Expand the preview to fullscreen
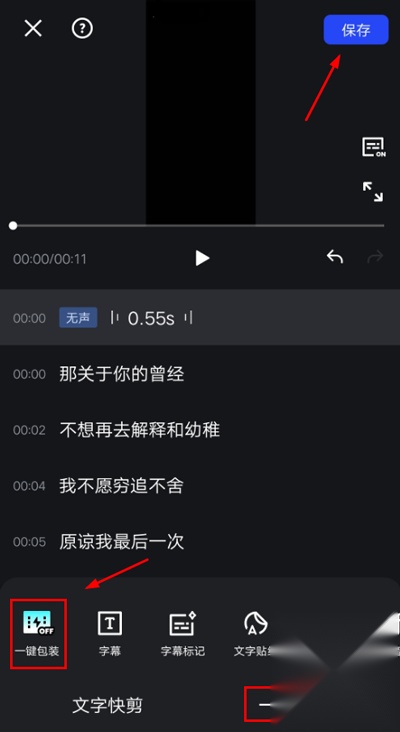 pyautogui.click(x=373, y=192)
